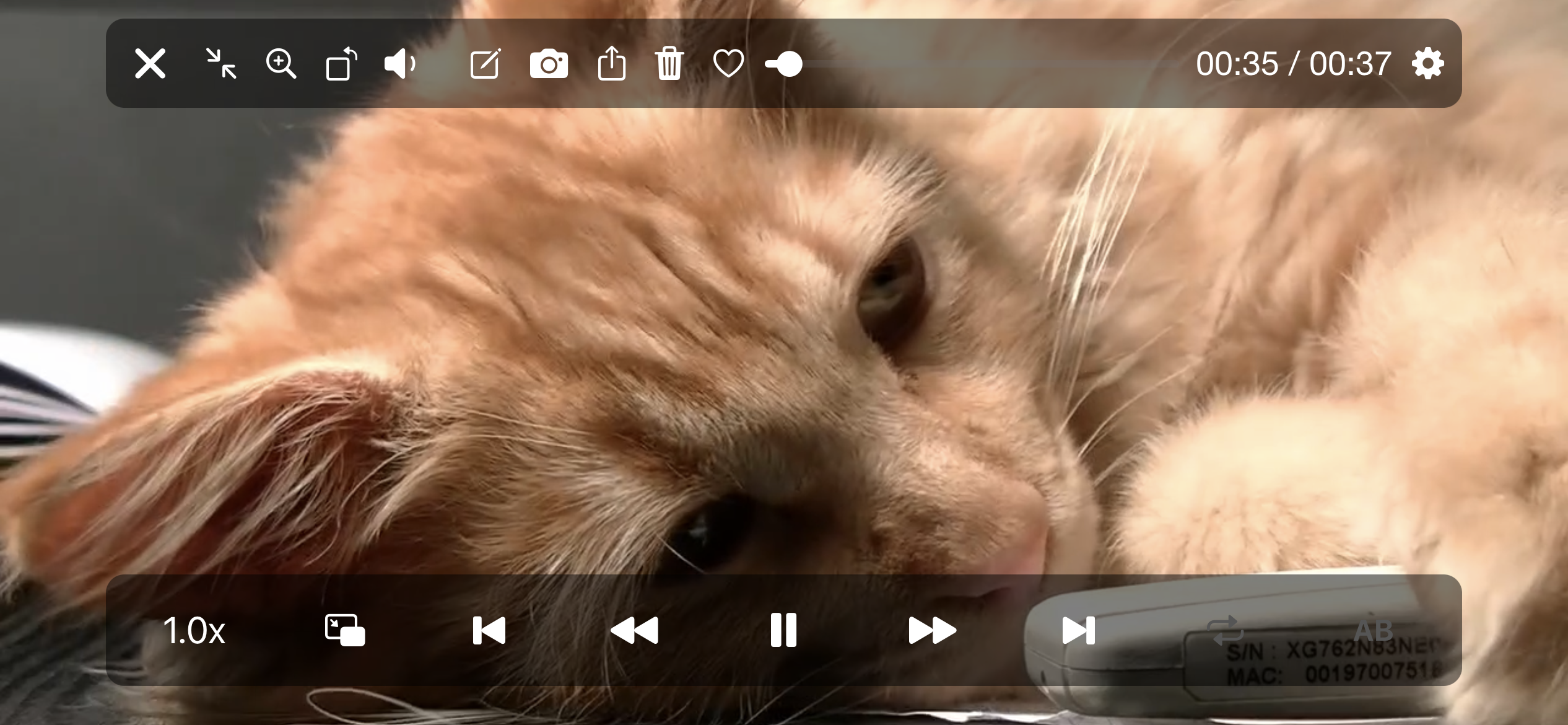The height and width of the screenshot is (725, 1568).
Task: Skip to the next video
Action: point(1078,631)
